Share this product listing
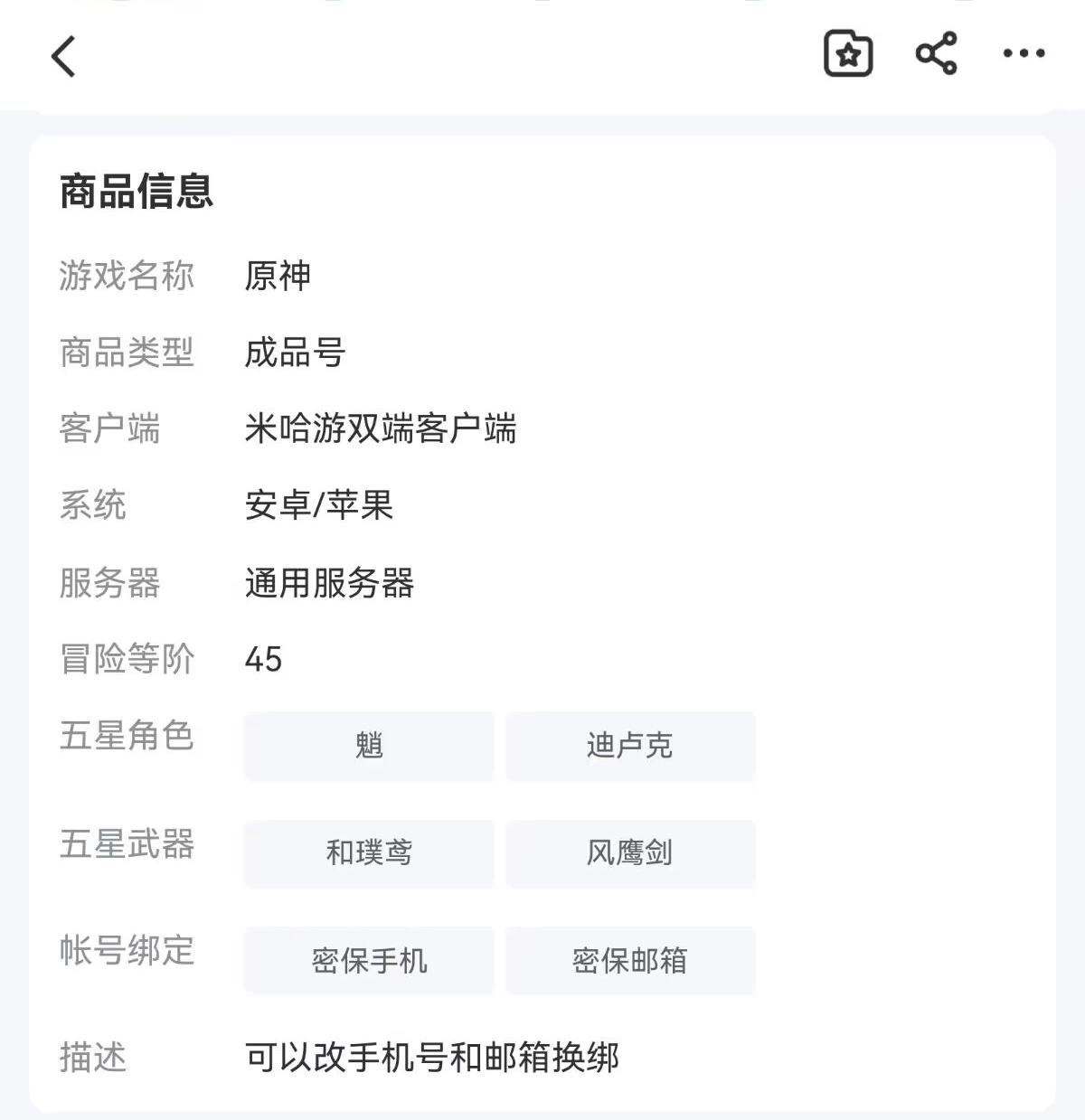1085x1120 pixels. coord(936,53)
